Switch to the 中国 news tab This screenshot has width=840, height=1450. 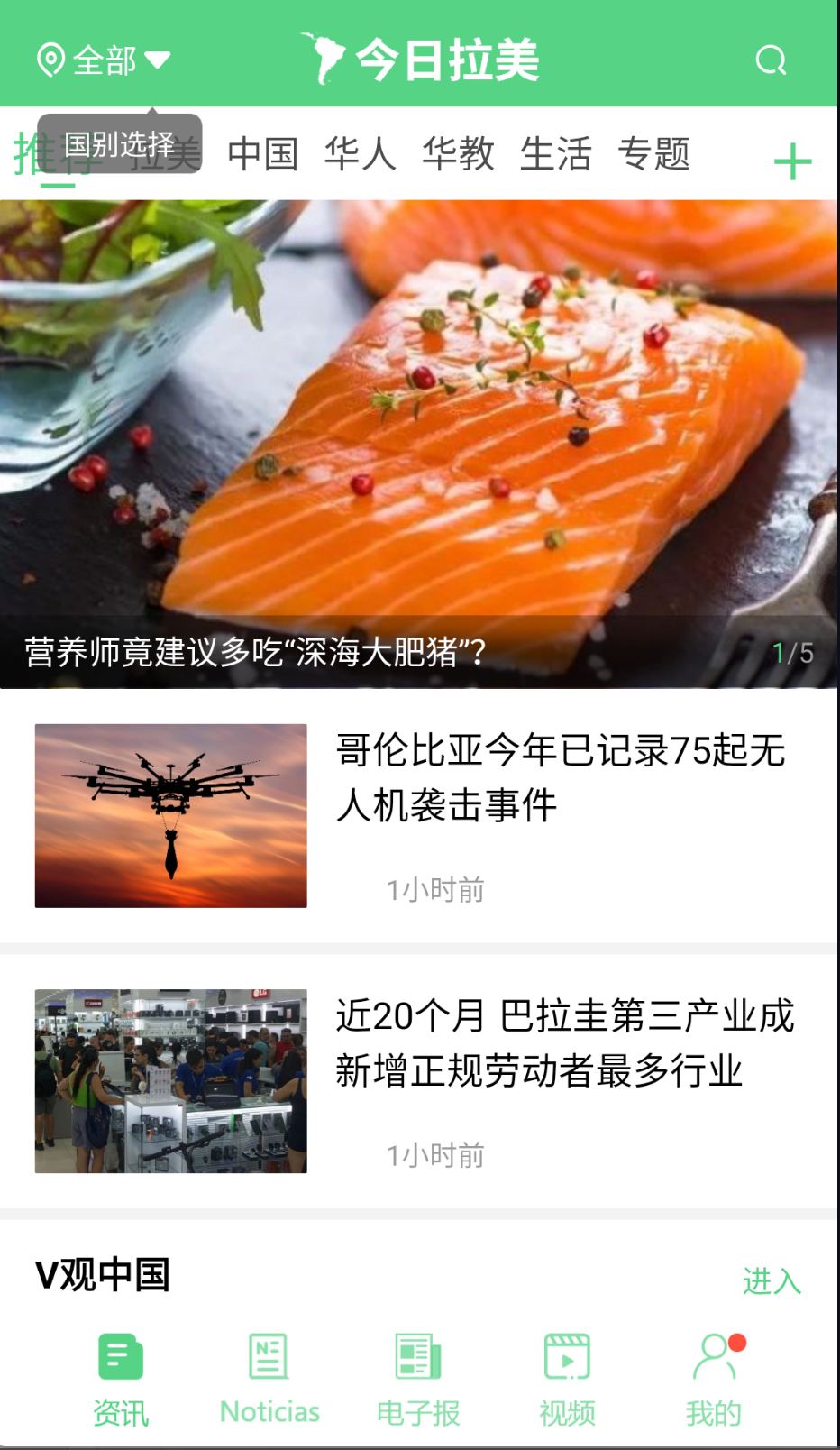(265, 155)
